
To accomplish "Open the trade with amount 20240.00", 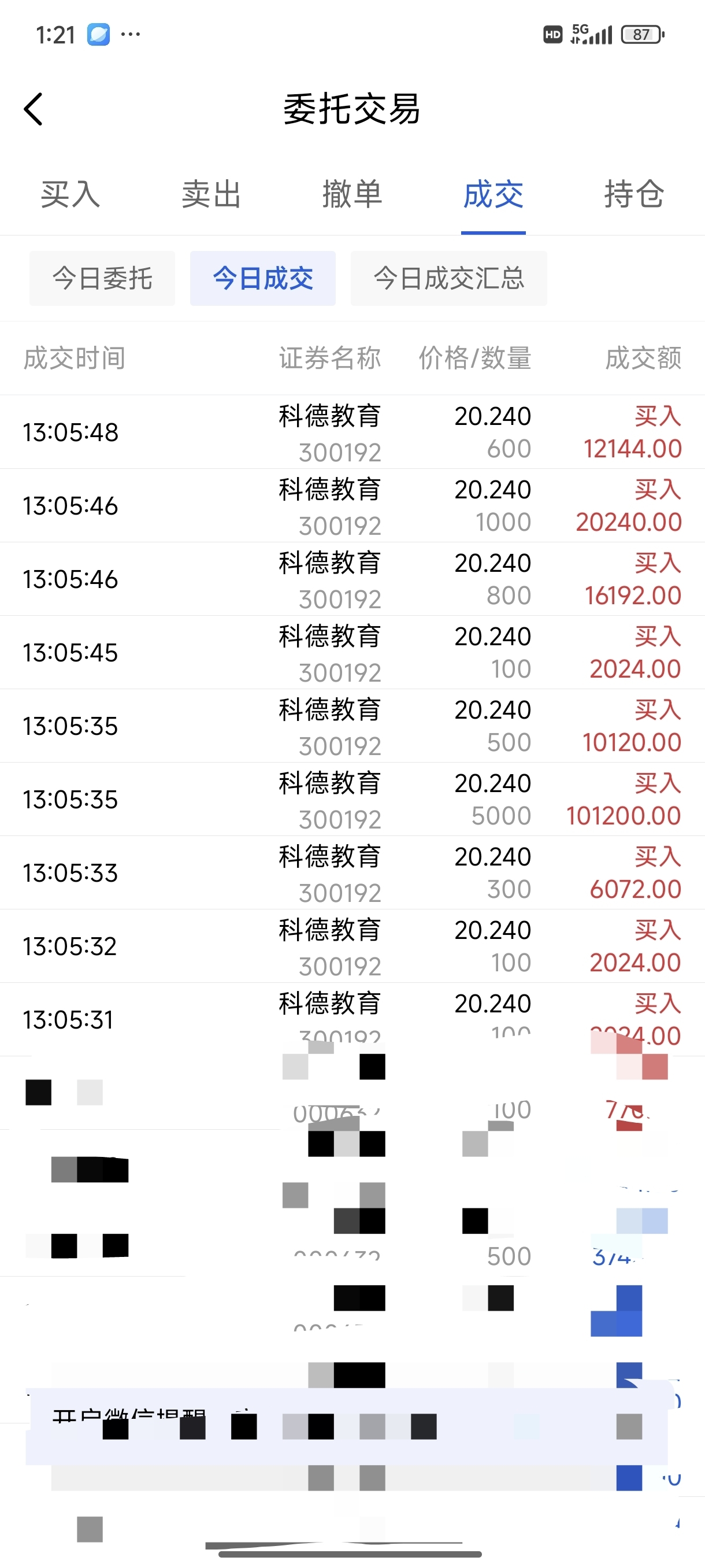I will pyautogui.click(x=352, y=506).
